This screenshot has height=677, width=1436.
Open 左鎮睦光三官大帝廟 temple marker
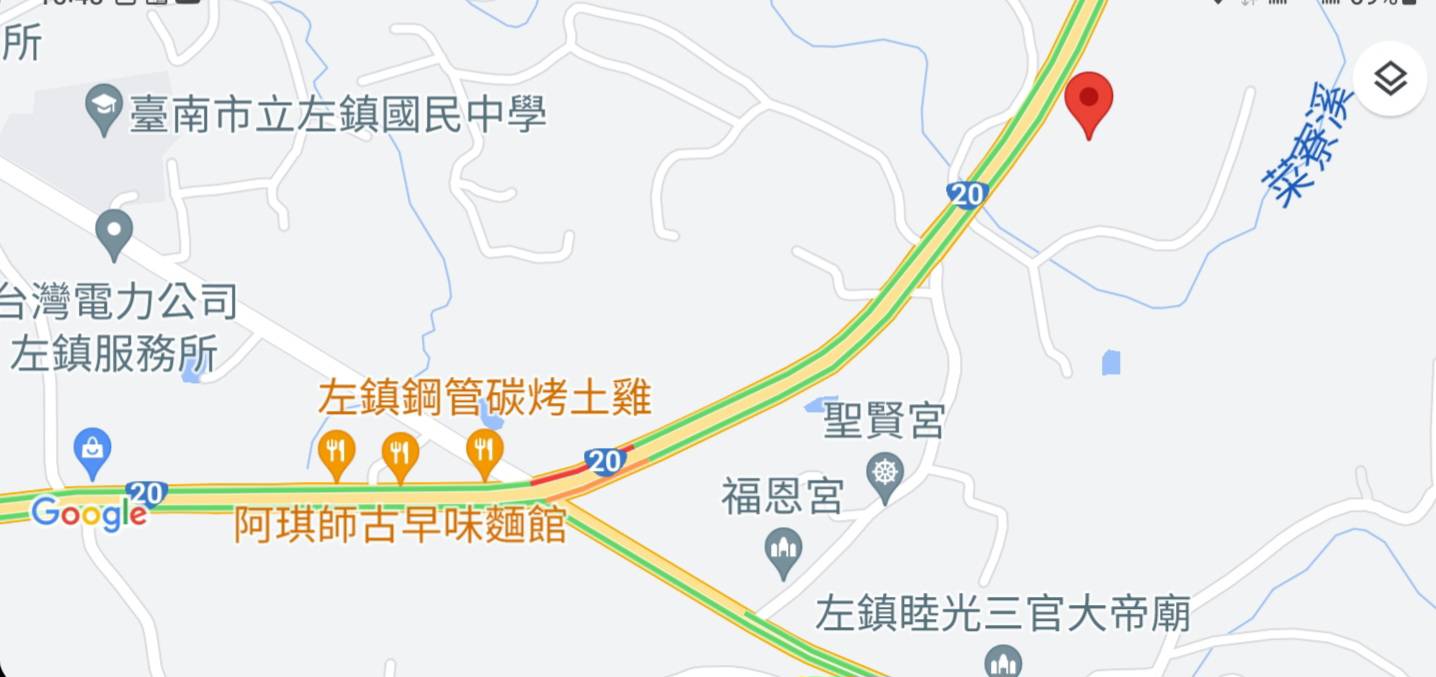(x=1002, y=660)
